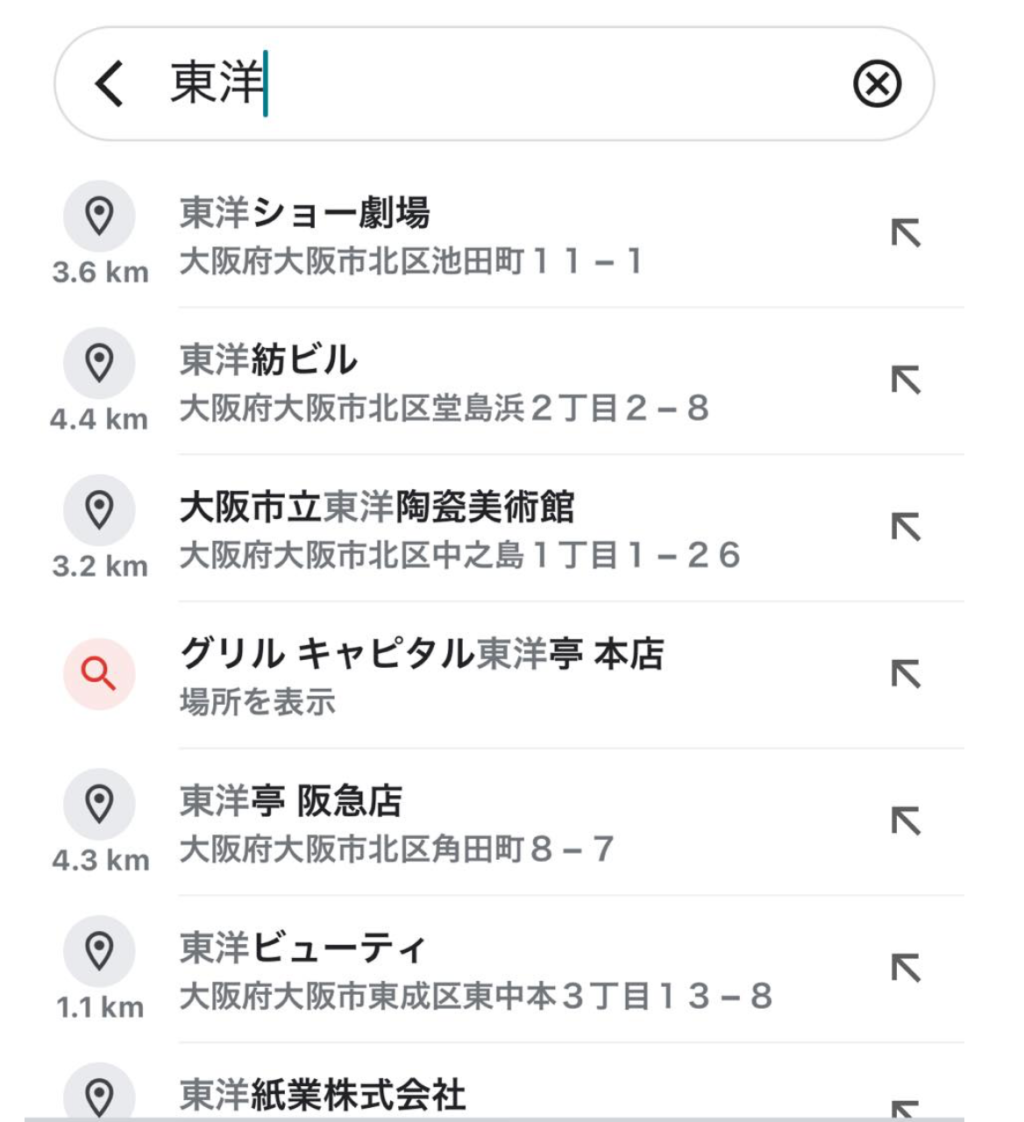Clear the 東洋 search text

pos(877,84)
